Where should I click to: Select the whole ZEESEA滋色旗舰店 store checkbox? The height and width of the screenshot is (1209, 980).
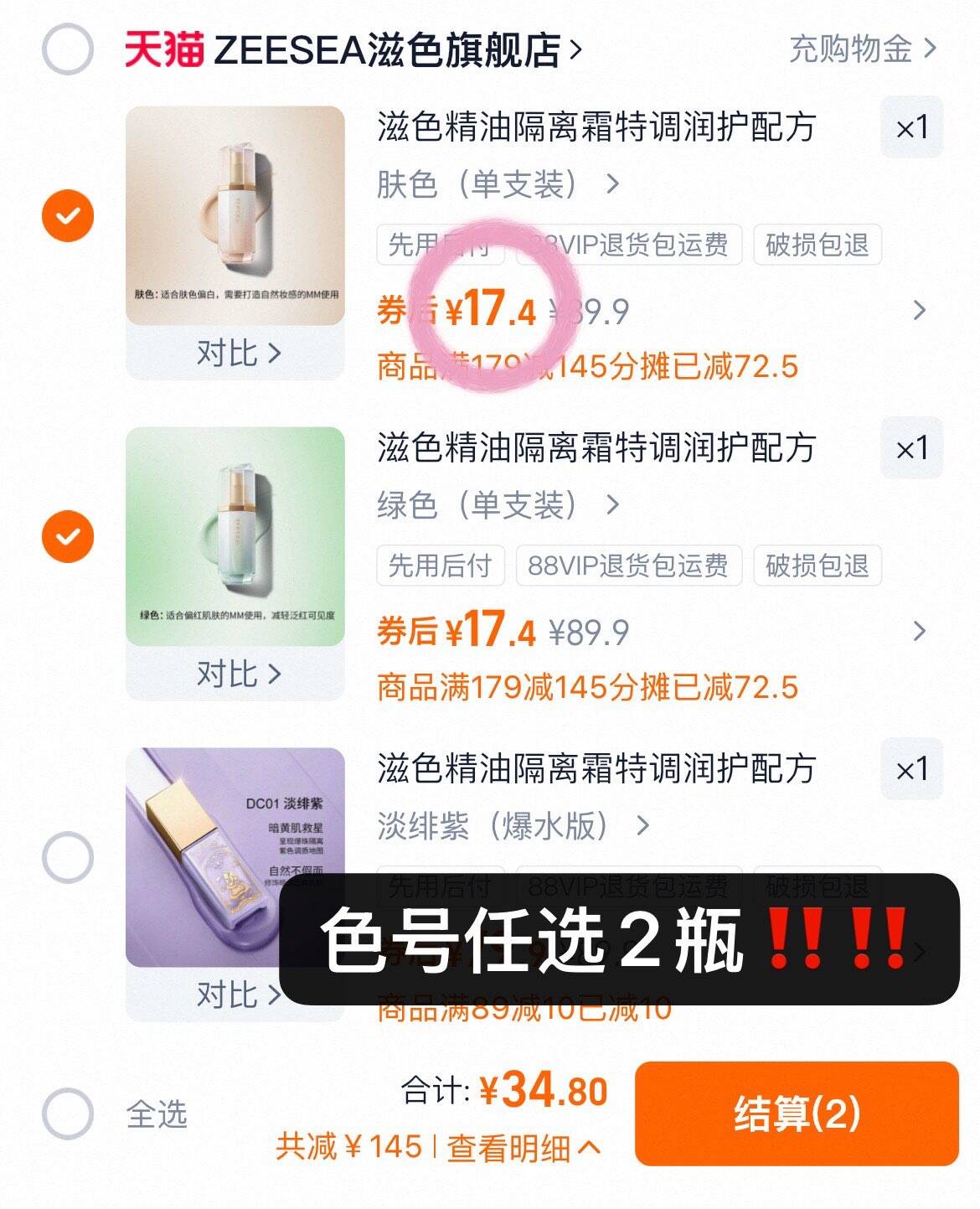(67, 49)
